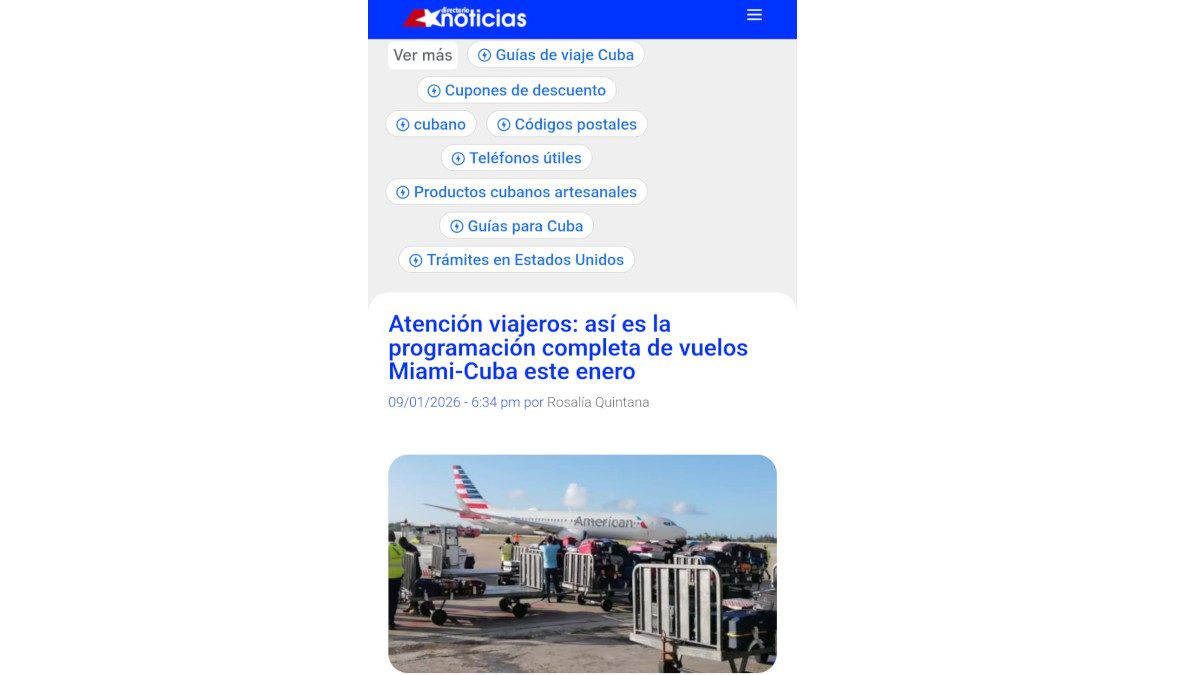Open the Guías para Cuba chip

tap(516, 226)
